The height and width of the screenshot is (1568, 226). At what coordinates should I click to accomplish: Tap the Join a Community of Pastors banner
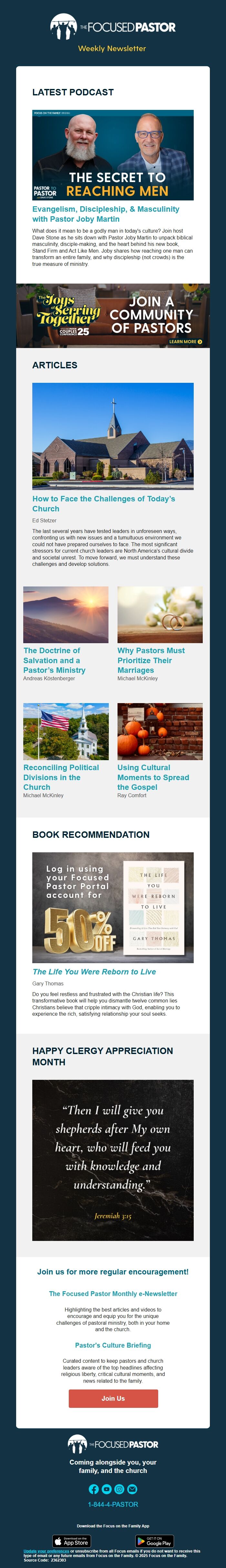pos(113,315)
